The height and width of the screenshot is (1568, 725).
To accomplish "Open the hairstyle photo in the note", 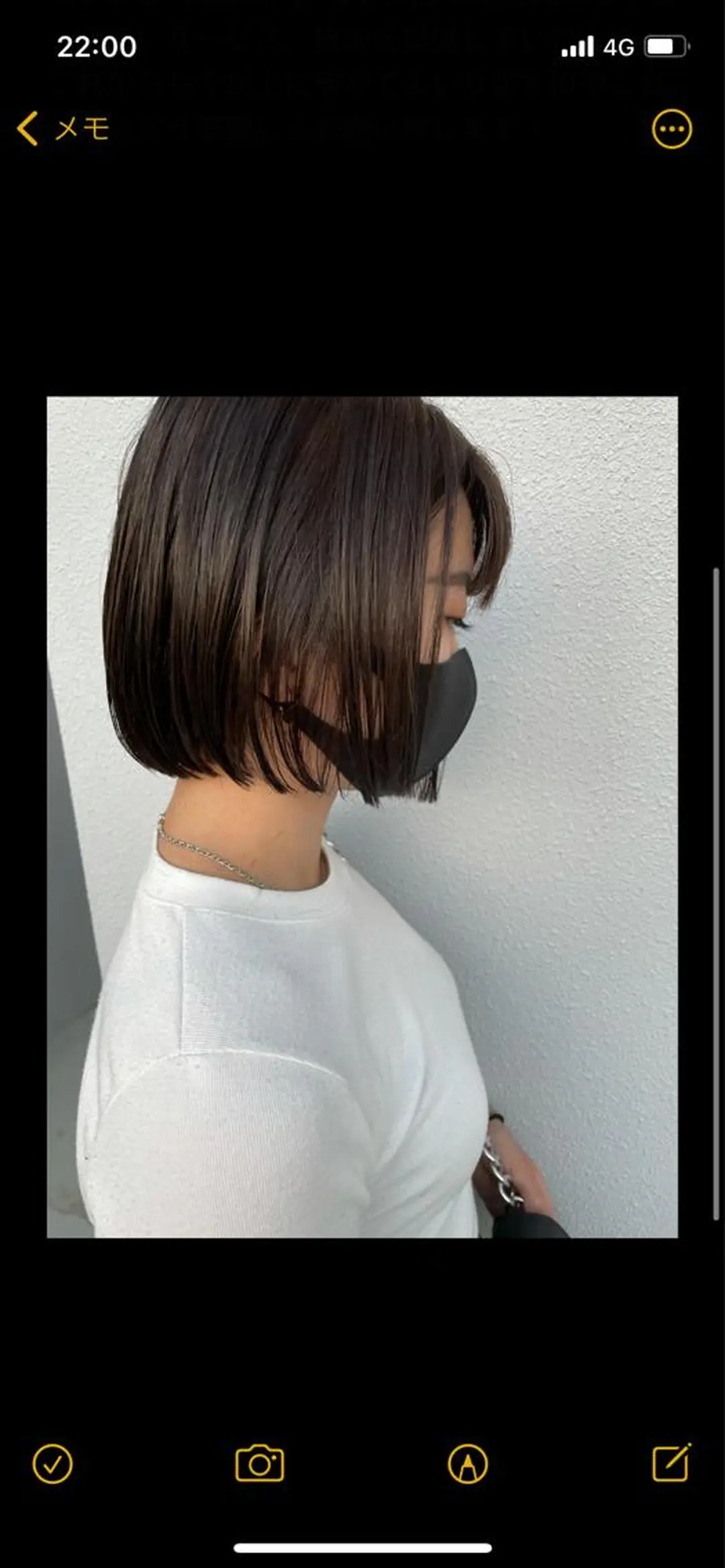I will point(362,817).
